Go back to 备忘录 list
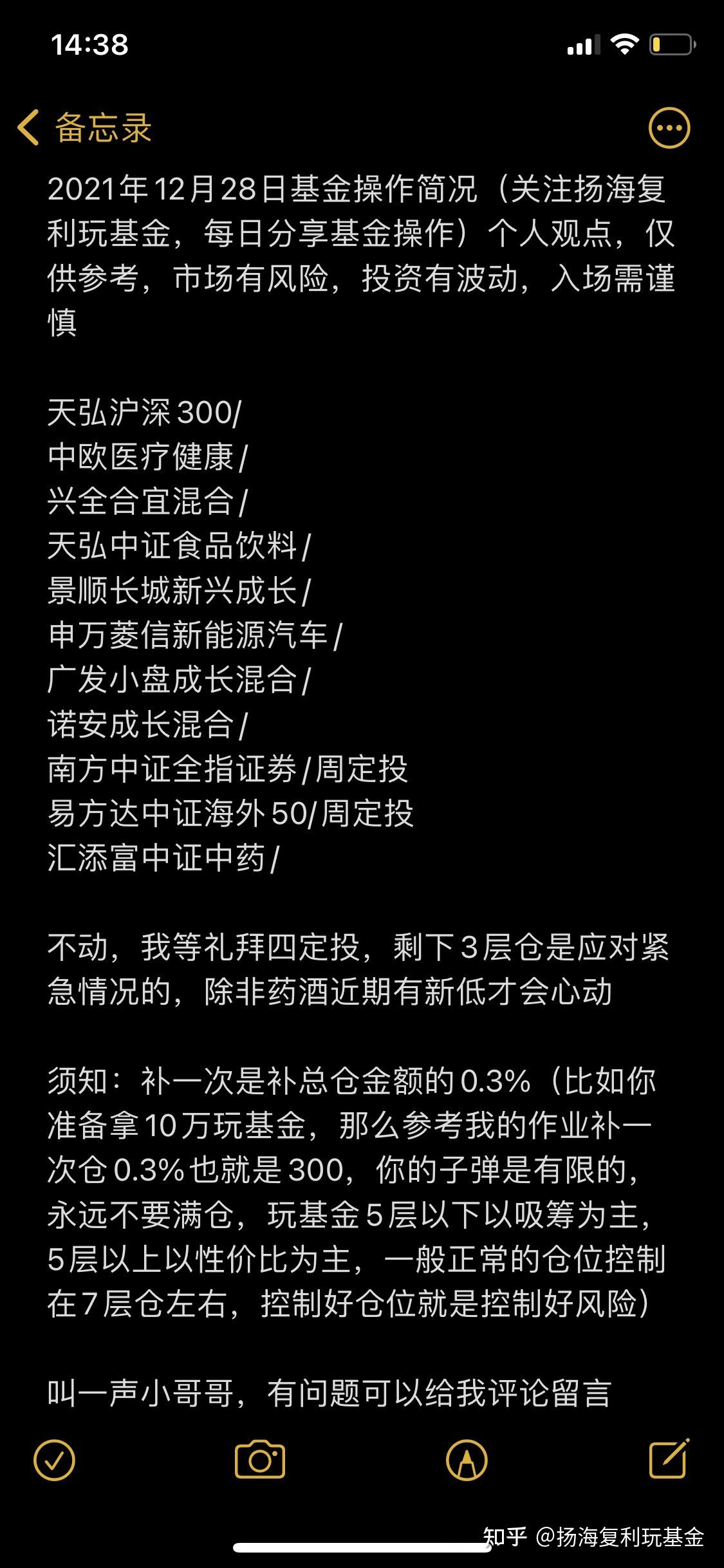The width and height of the screenshot is (724, 1568). pyautogui.click(x=85, y=127)
